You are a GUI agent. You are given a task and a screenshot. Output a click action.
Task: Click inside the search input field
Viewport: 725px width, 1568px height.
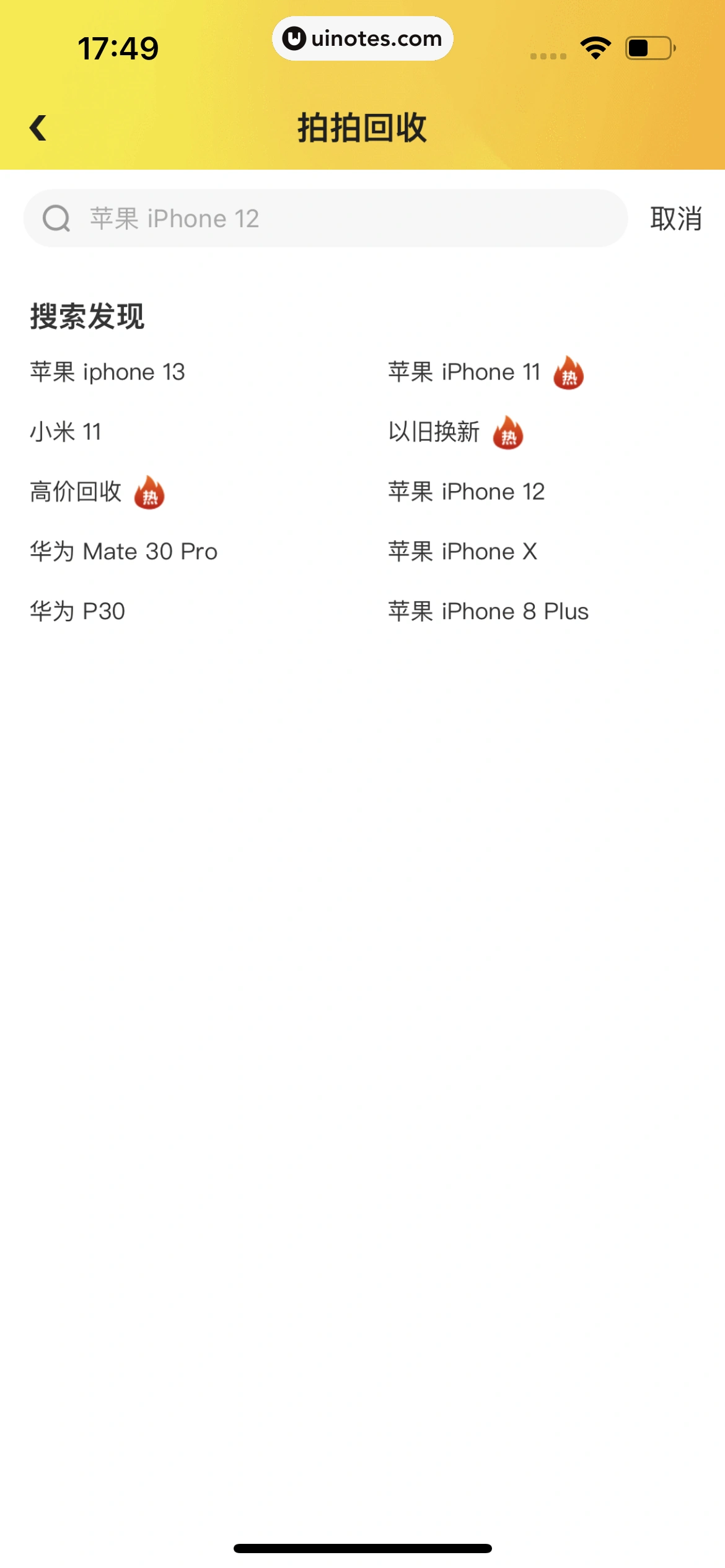310,218
